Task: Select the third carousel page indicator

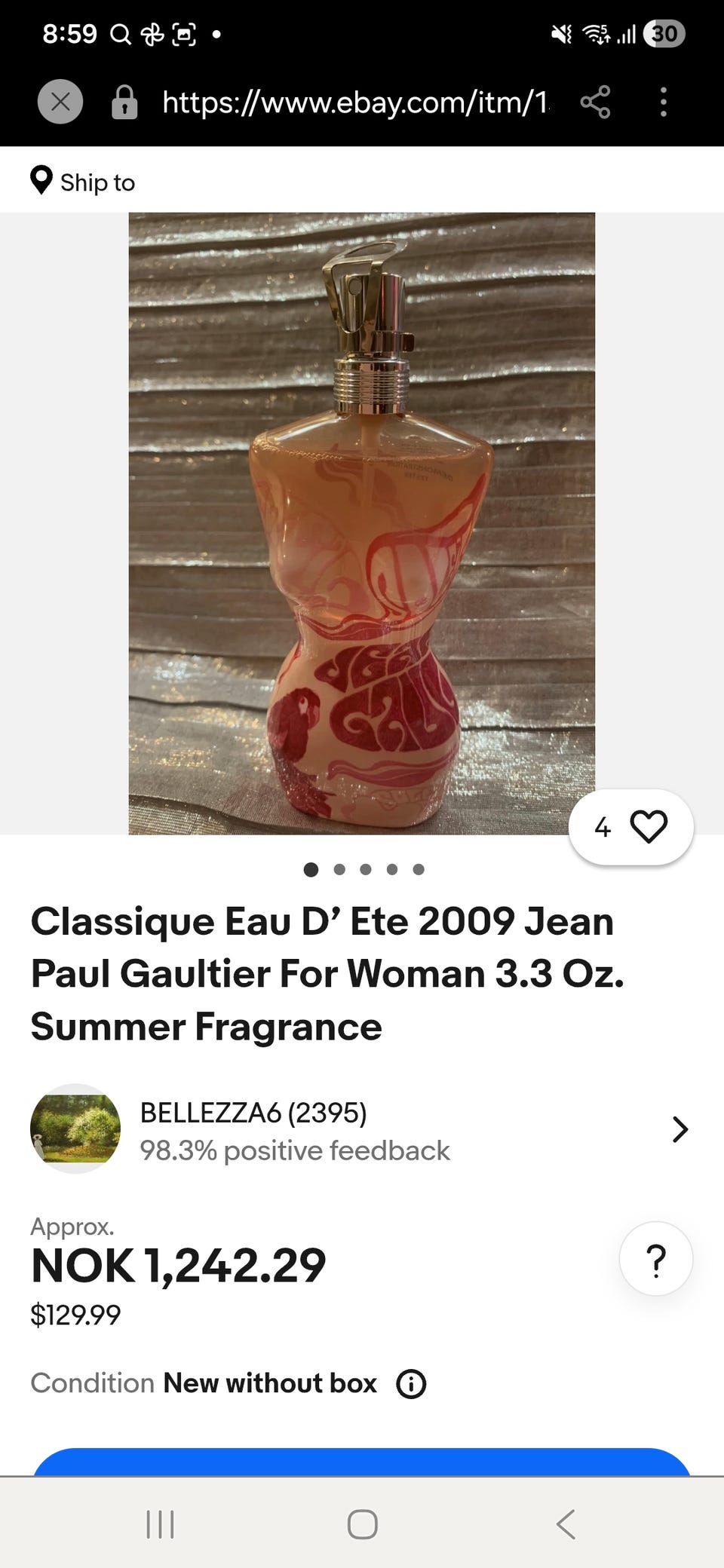Action: tap(365, 868)
